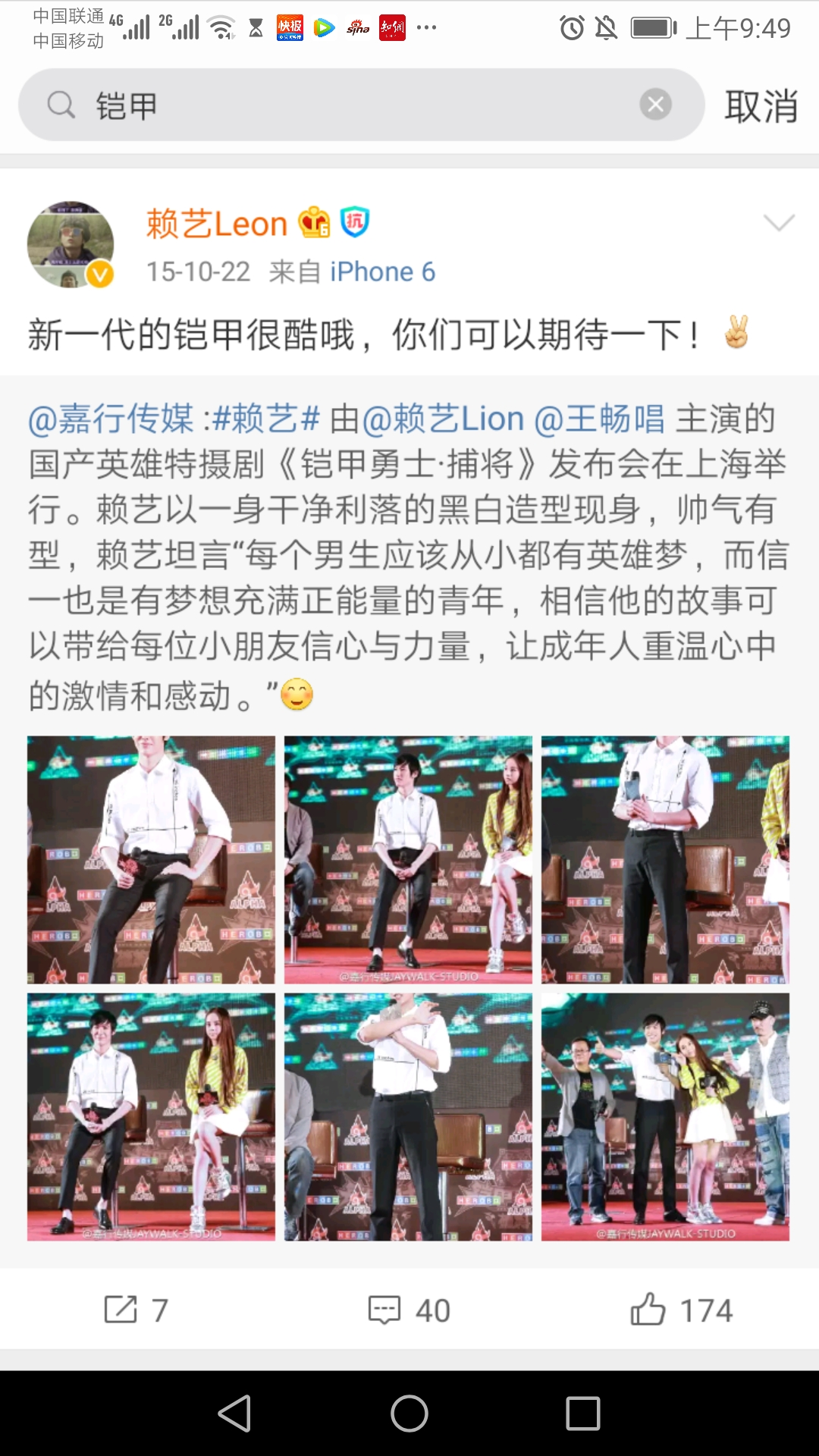Open the @嘉行传媒 mention link
The height and width of the screenshot is (1456, 819).
pos(111,419)
